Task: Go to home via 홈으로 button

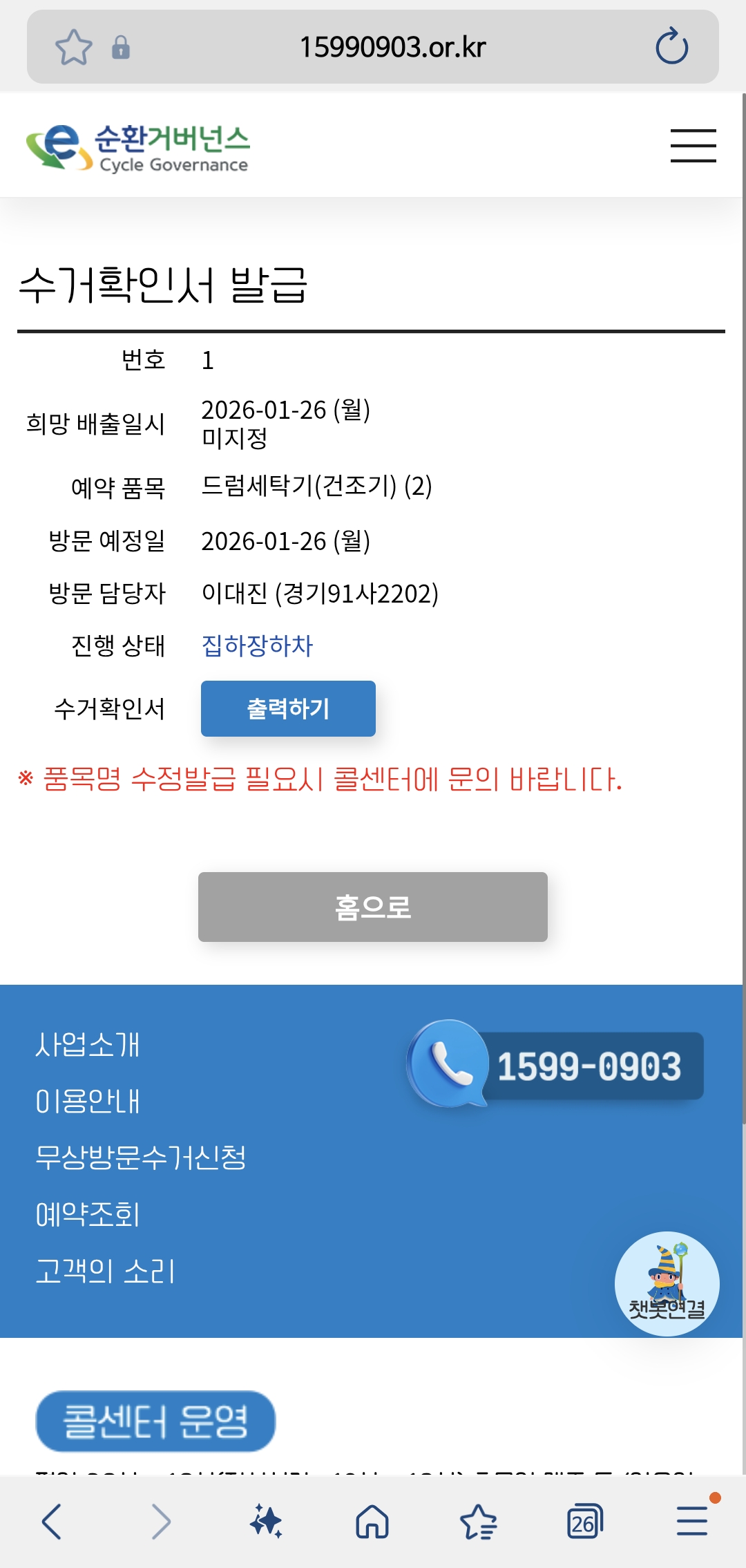Action: coord(372,907)
